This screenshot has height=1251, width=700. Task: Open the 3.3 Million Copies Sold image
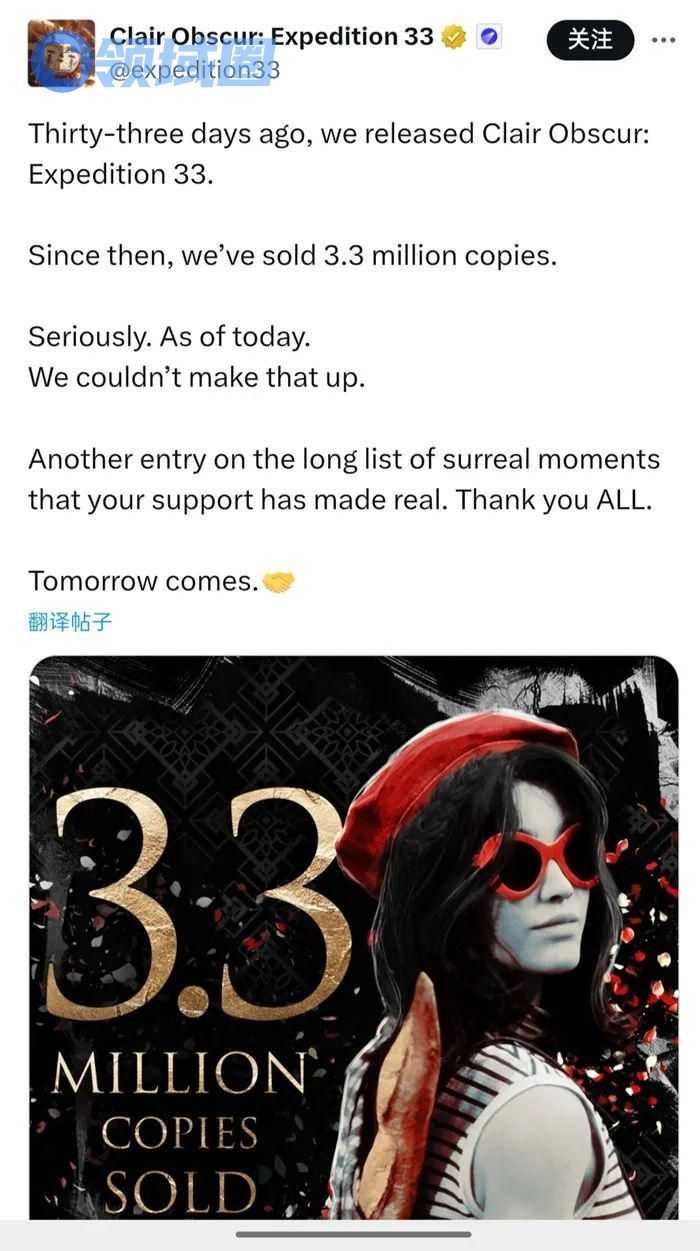tap(354, 935)
